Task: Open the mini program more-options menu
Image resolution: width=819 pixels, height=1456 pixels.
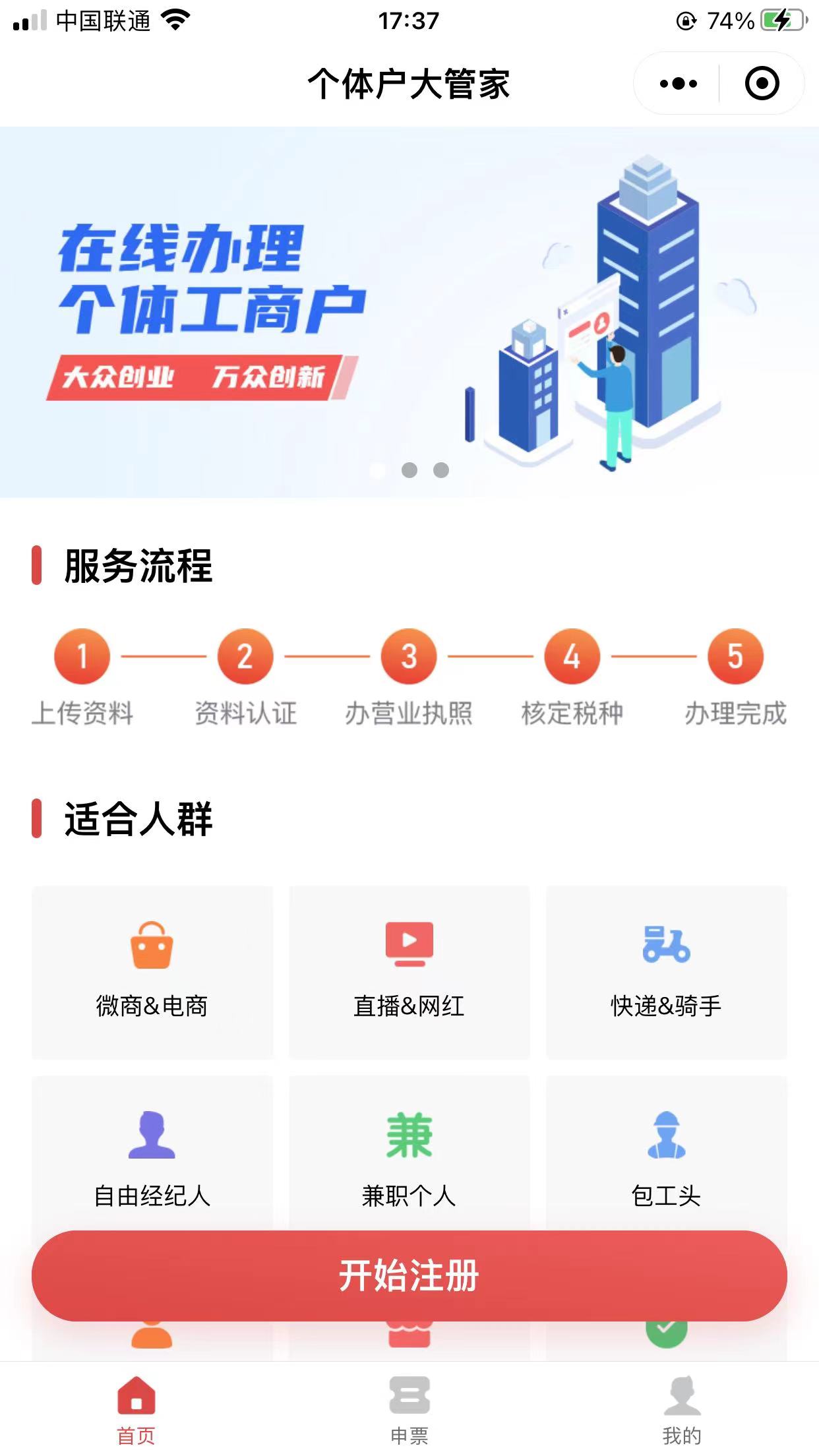Action: (678, 84)
